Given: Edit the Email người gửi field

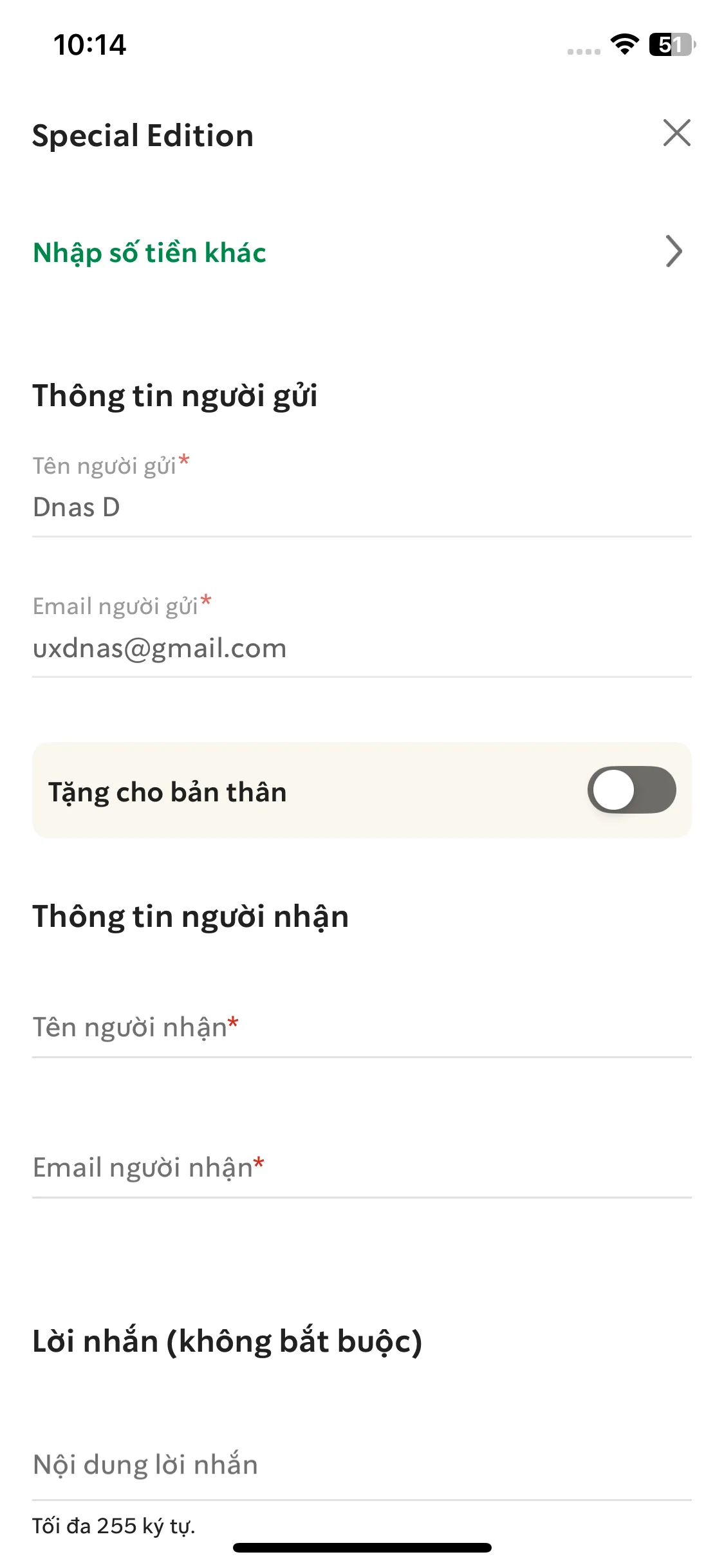Looking at the screenshot, I should (360, 648).
